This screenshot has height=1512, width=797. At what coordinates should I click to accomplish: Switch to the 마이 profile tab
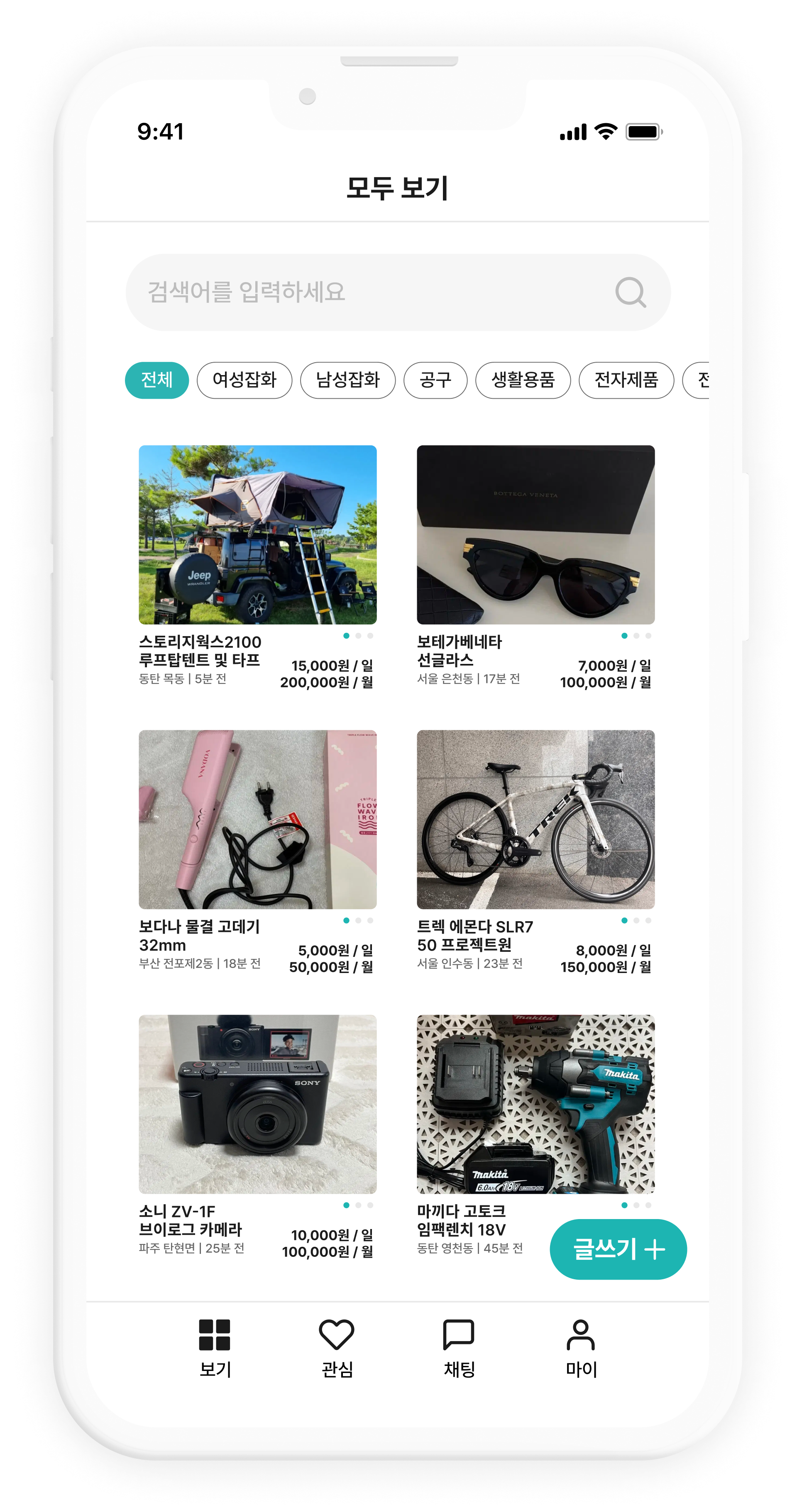(x=581, y=1348)
